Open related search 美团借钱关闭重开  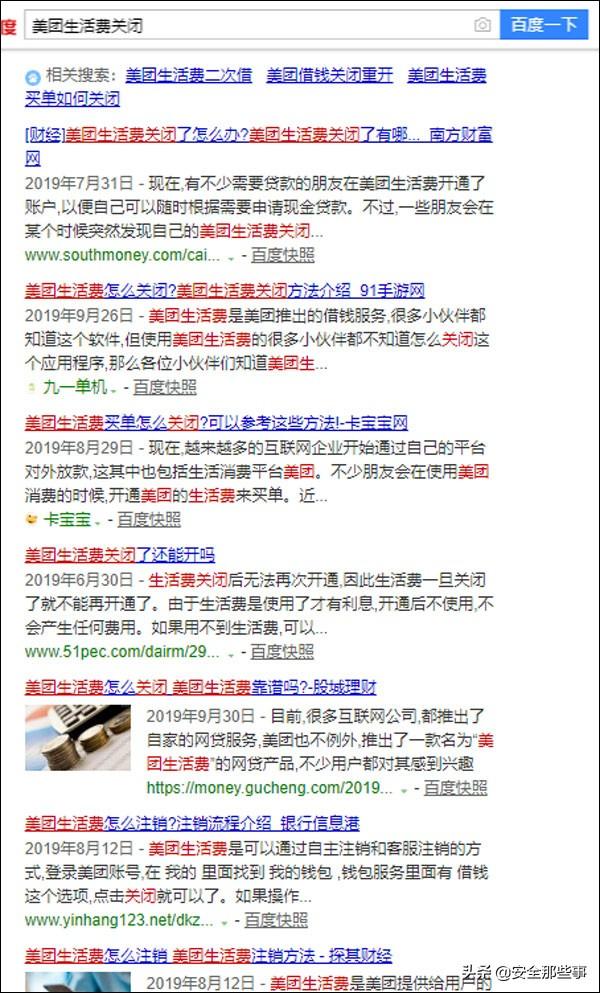pyautogui.click(x=330, y=75)
